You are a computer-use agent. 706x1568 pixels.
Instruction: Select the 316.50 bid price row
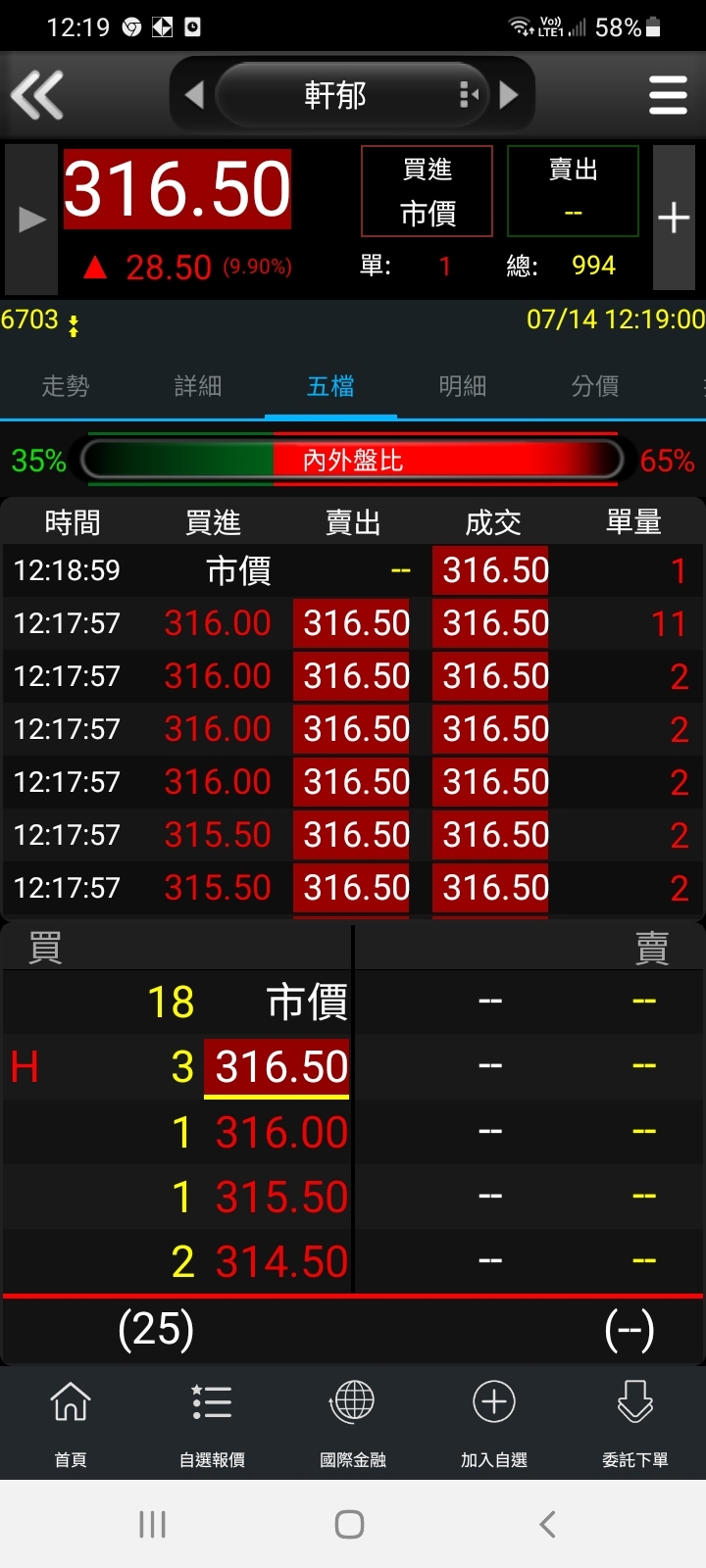tap(277, 1067)
